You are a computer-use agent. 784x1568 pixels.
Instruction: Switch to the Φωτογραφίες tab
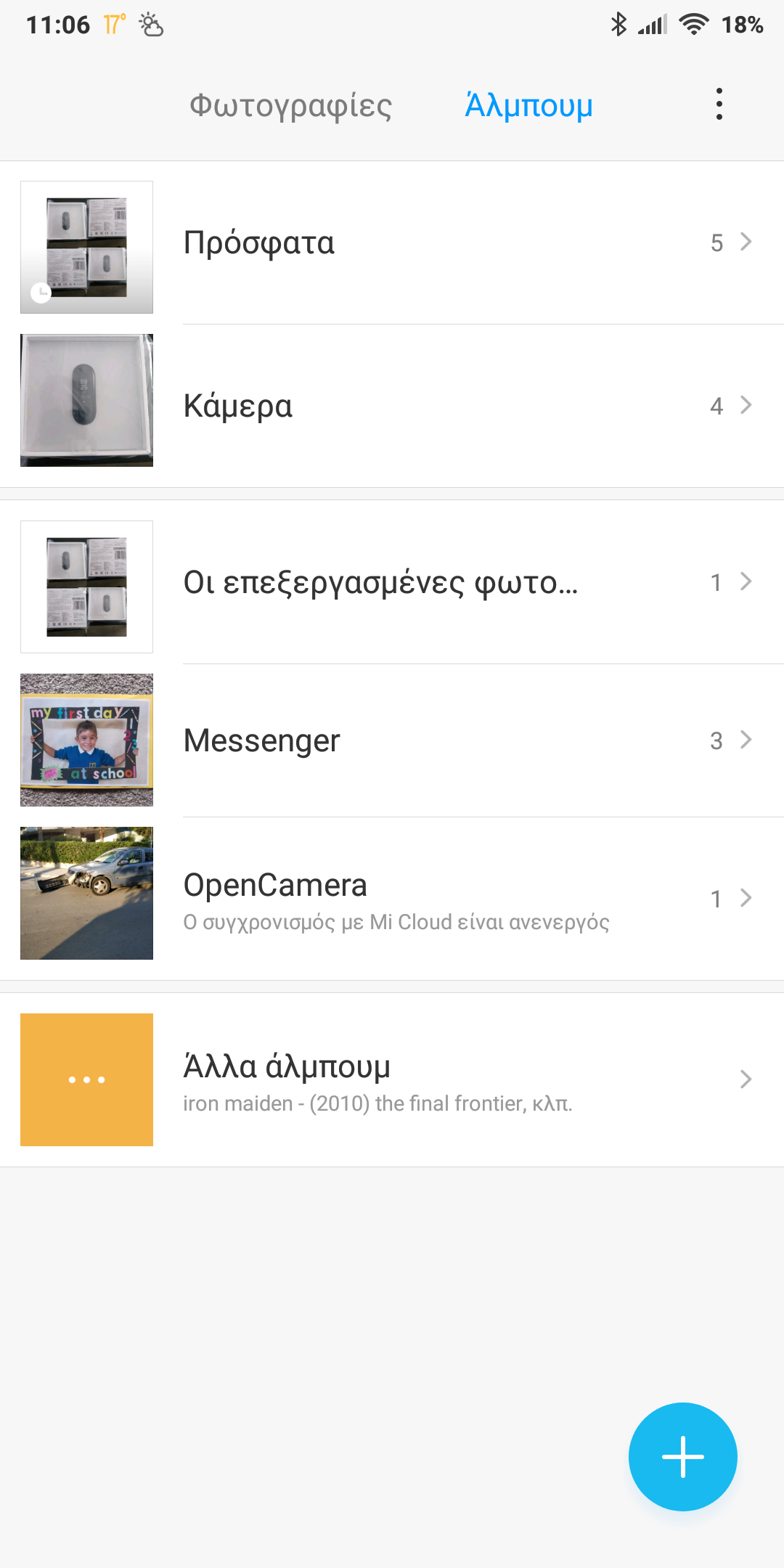point(290,106)
